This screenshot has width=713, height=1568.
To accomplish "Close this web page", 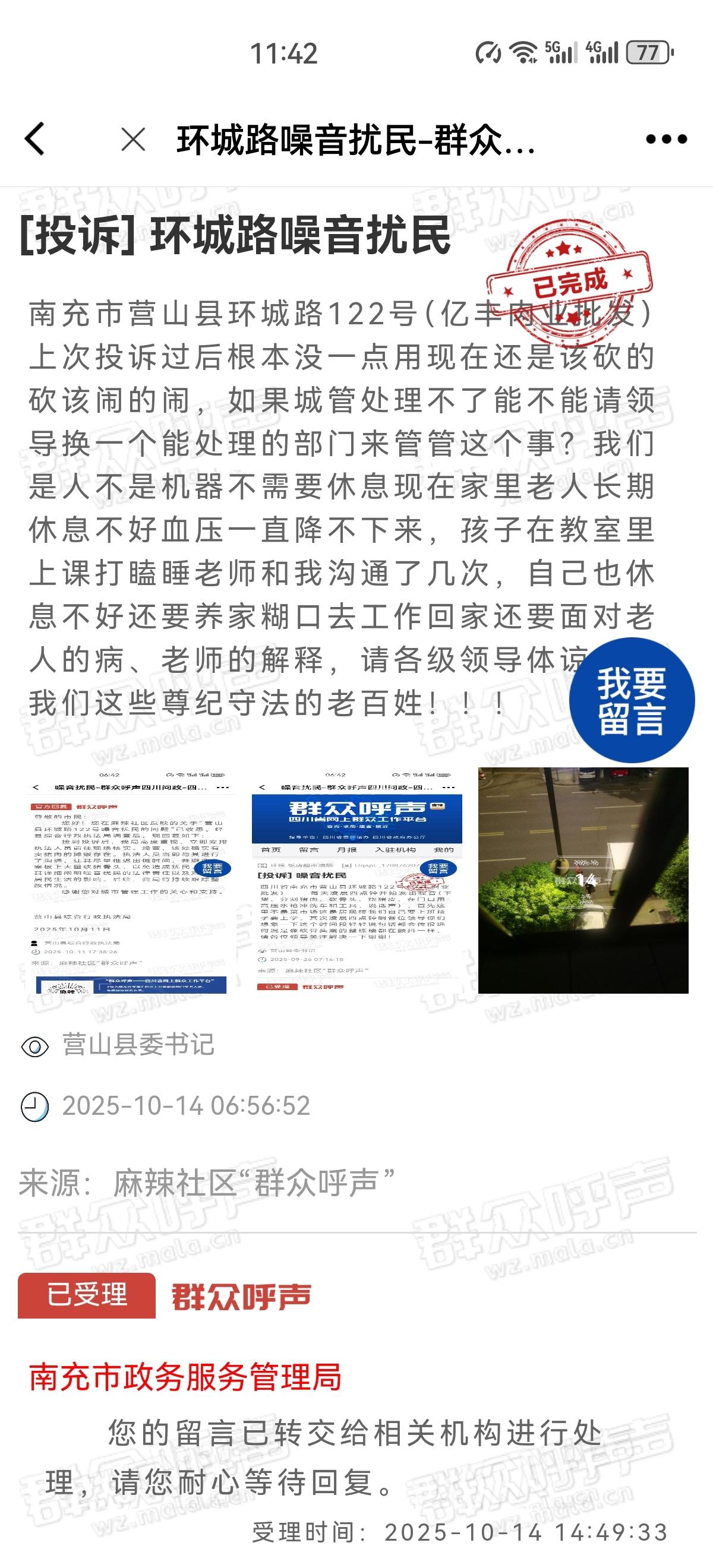I will coord(133,140).
